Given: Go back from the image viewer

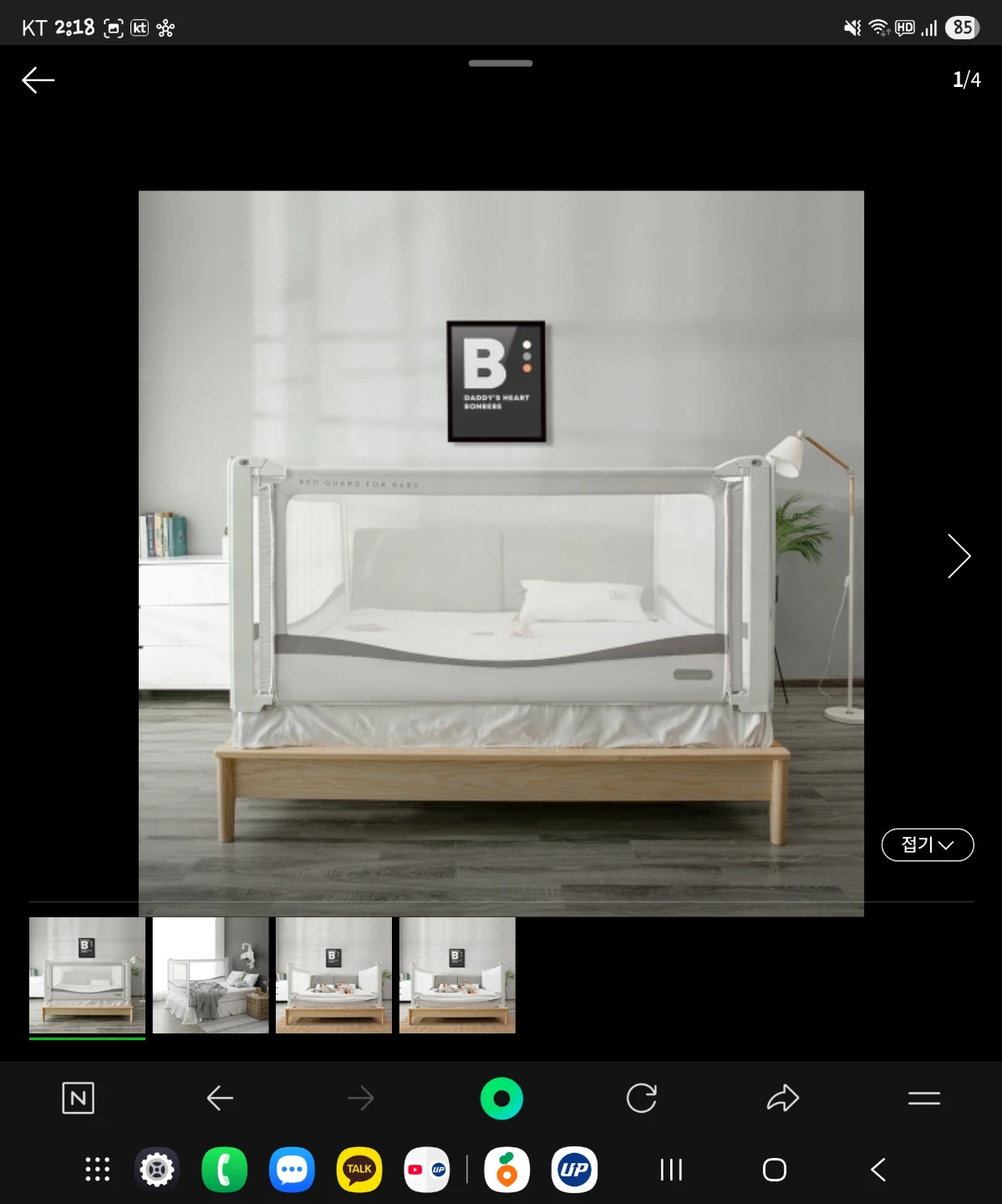Looking at the screenshot, I should (38, 80).
